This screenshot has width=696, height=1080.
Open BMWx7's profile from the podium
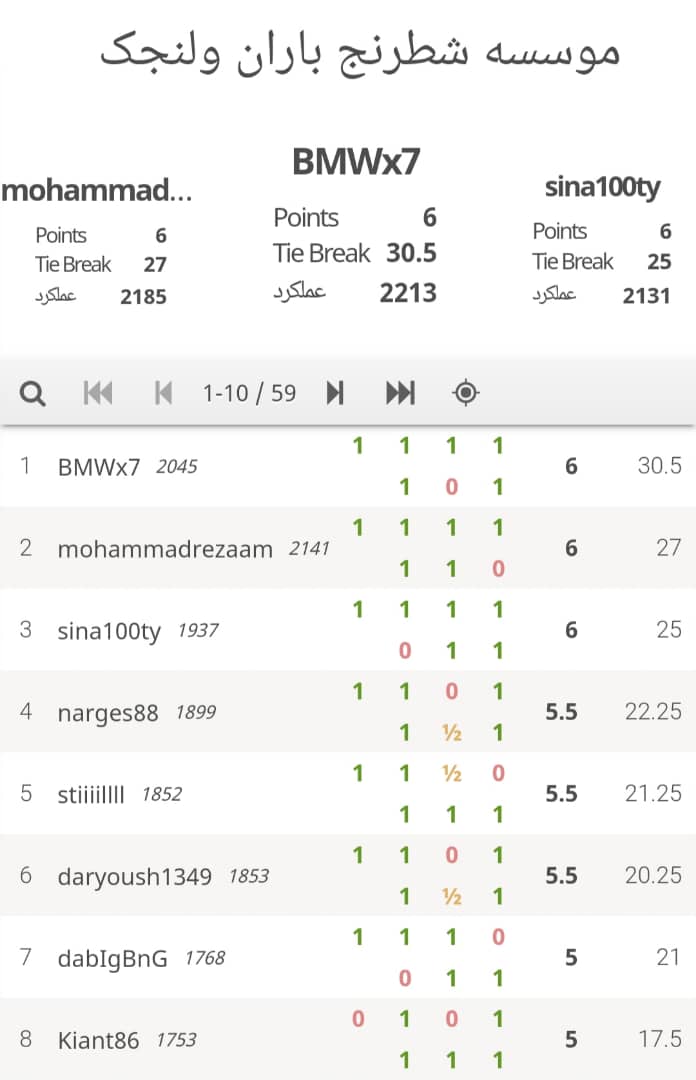[x=356, y=162]
